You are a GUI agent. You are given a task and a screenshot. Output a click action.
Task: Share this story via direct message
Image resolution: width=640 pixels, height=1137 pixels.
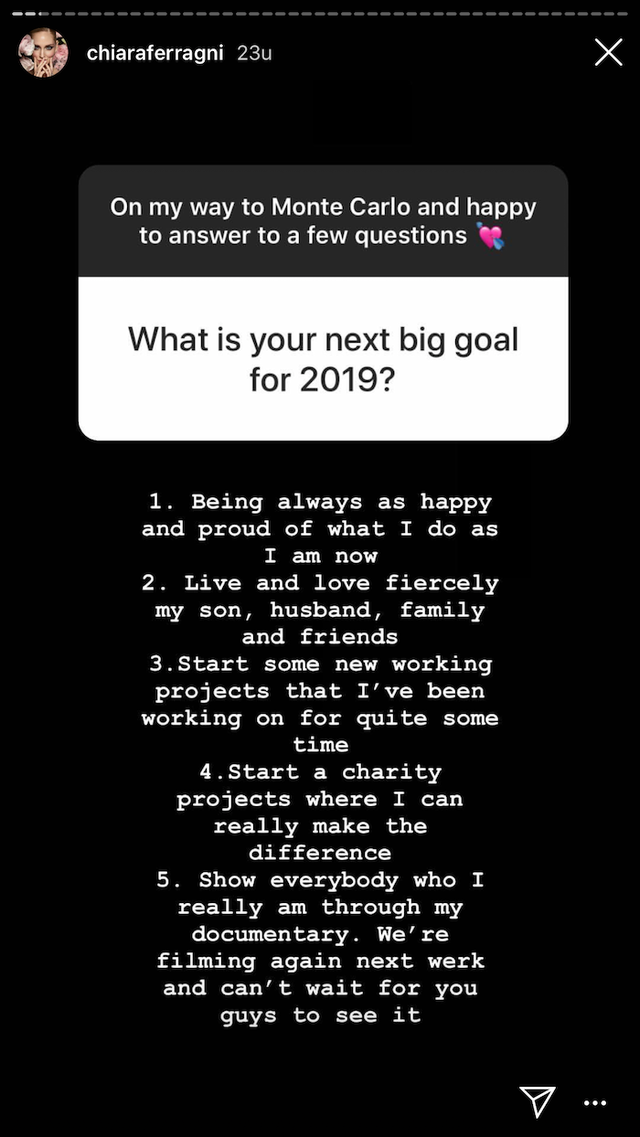537,1101
